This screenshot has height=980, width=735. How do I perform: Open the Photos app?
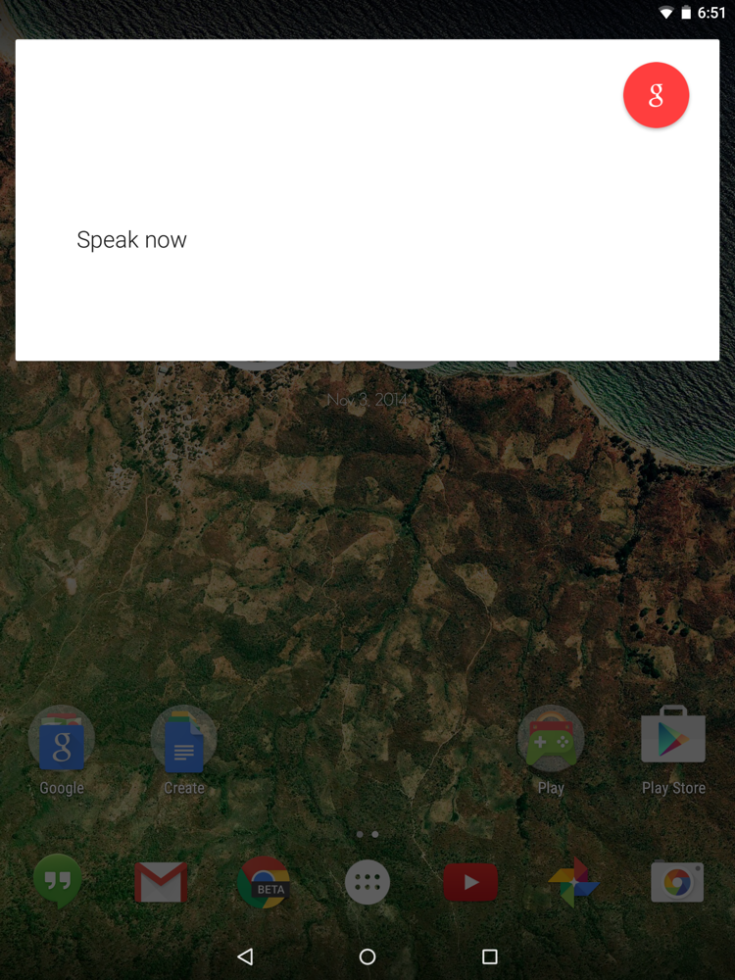point(573,882)
